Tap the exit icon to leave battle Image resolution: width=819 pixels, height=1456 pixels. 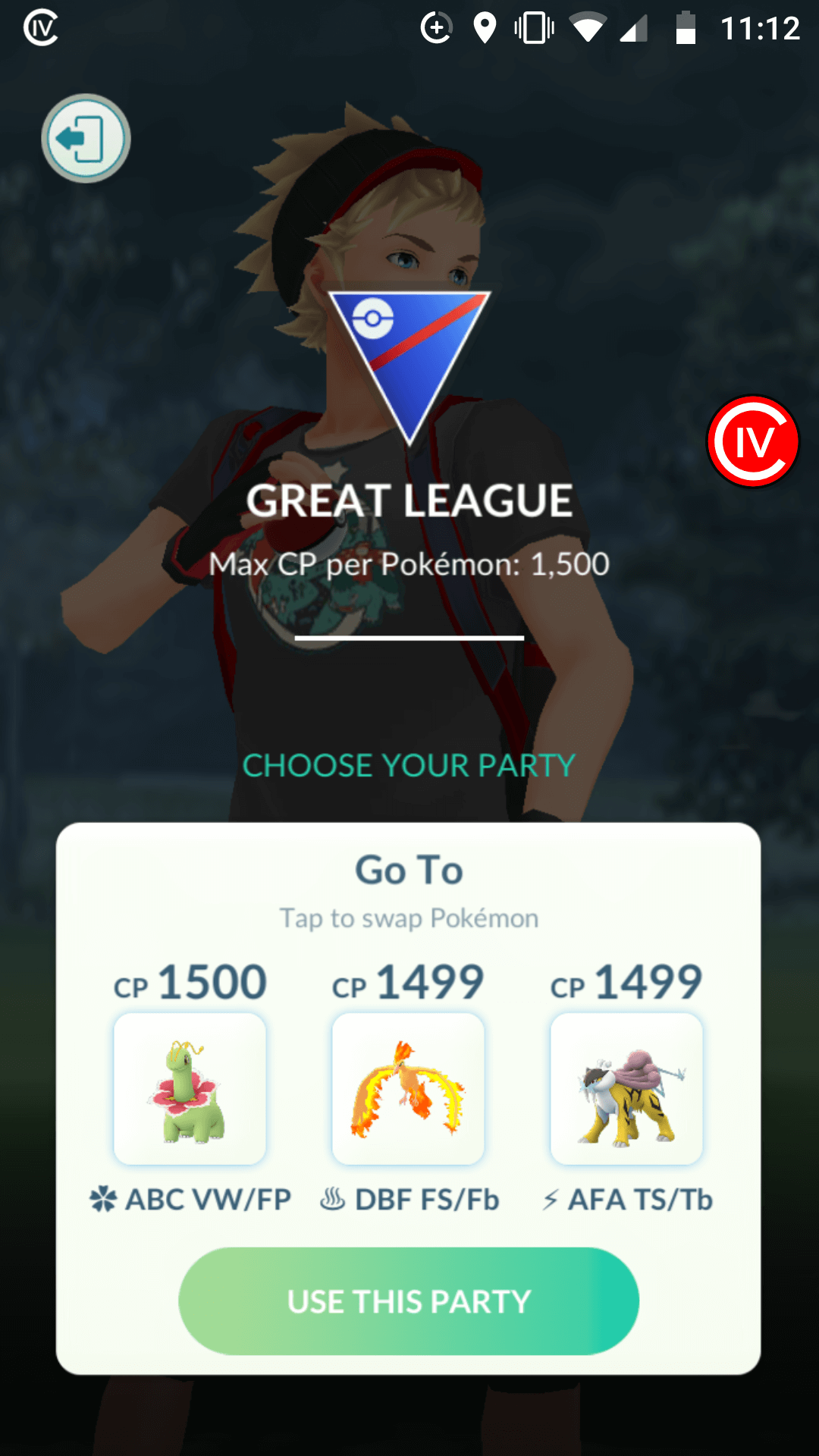click(86, 138)
